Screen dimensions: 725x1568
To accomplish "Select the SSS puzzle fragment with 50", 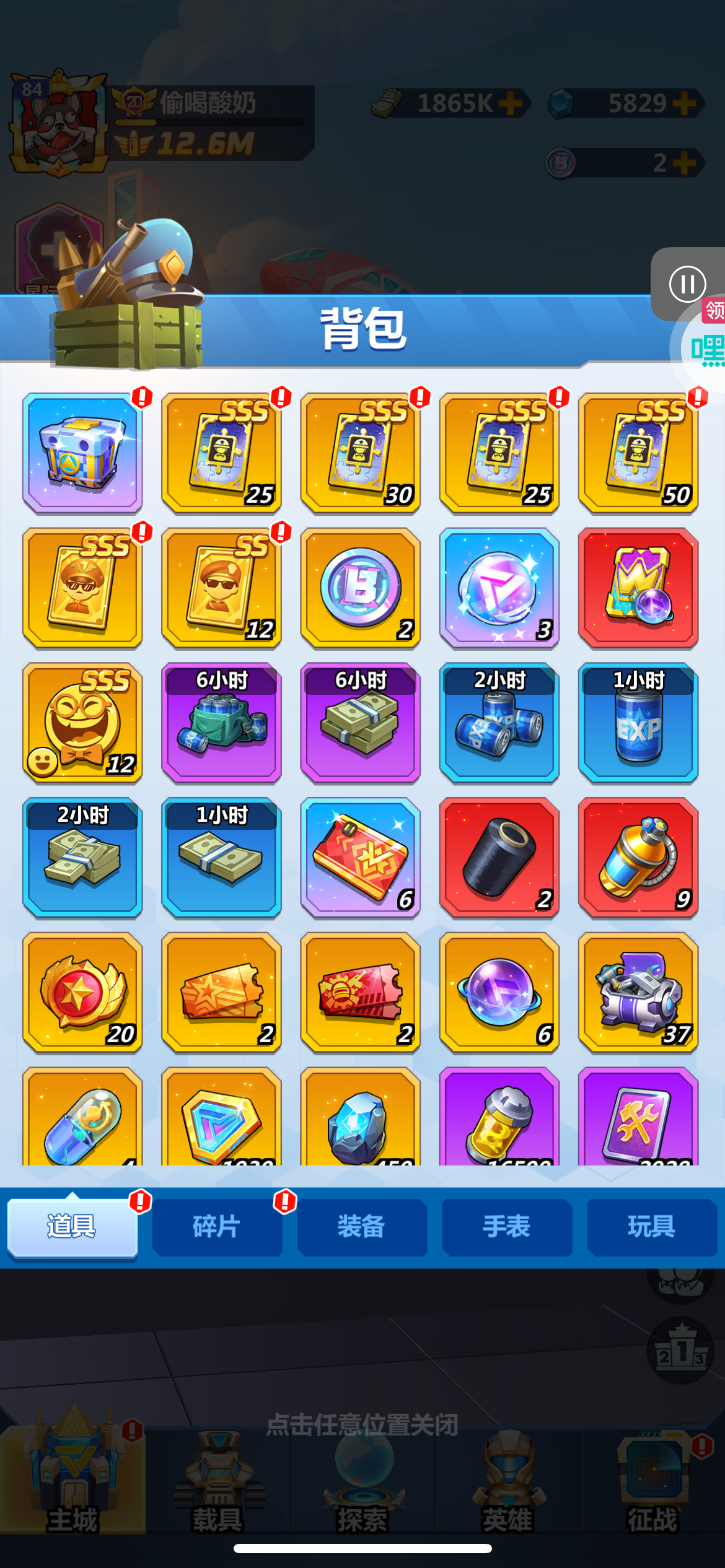I will click(638, 453).
